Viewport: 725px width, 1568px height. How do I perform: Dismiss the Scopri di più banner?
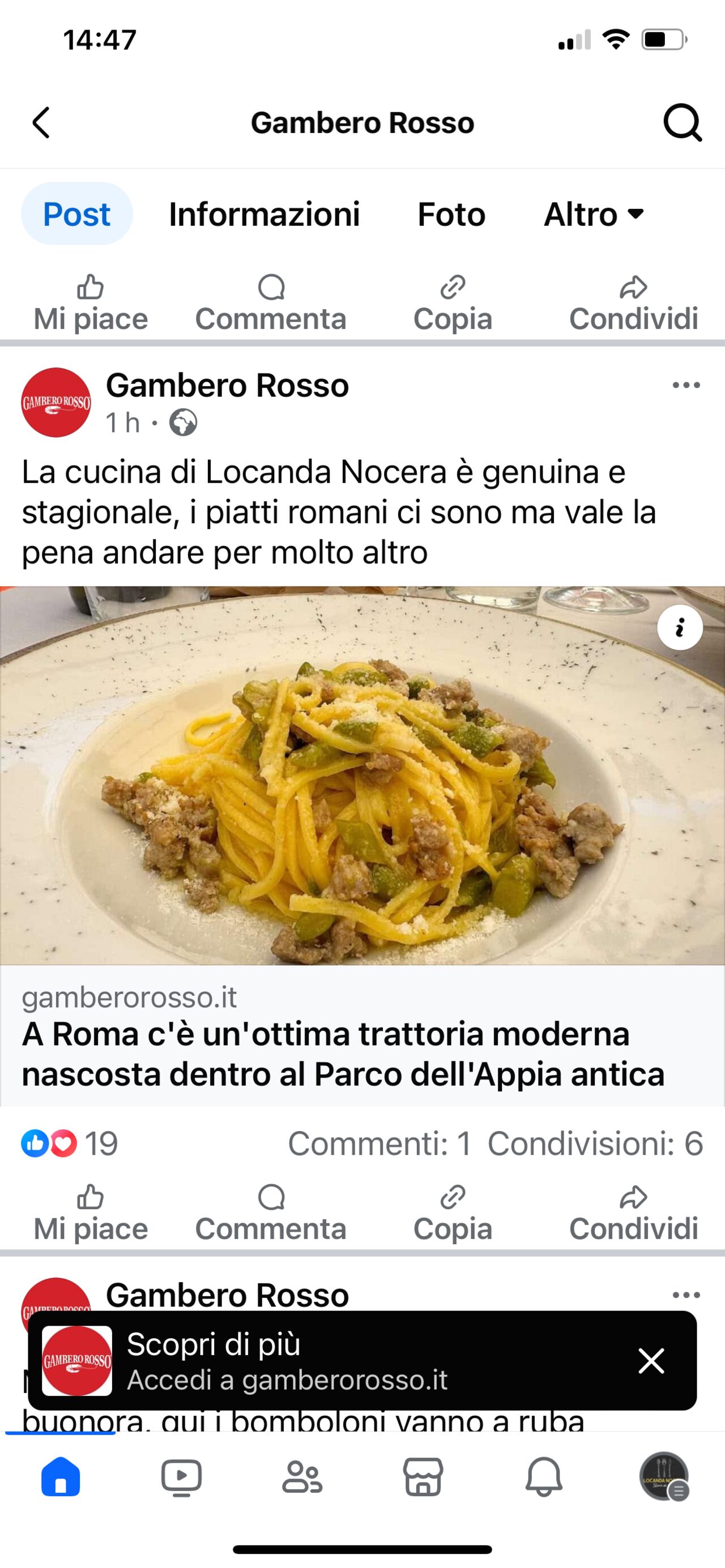click(651, 1363)
